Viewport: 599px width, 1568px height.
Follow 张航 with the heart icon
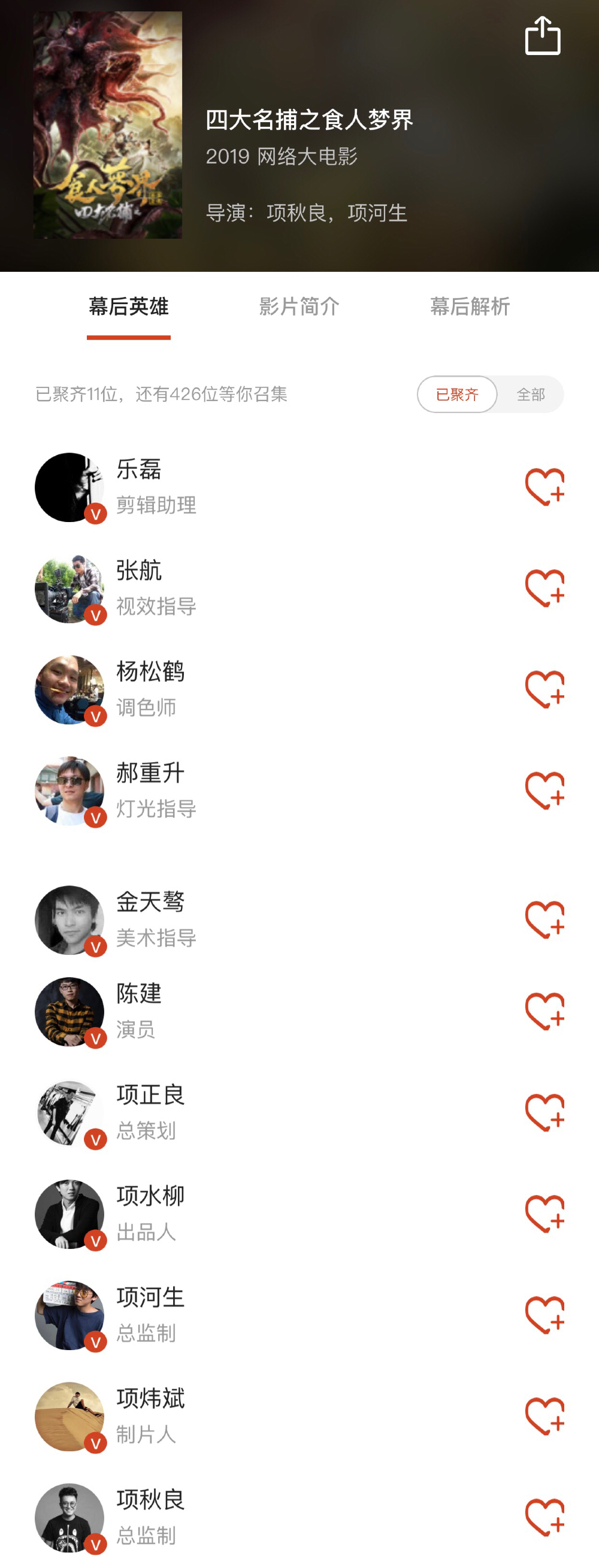coord(544,588)
